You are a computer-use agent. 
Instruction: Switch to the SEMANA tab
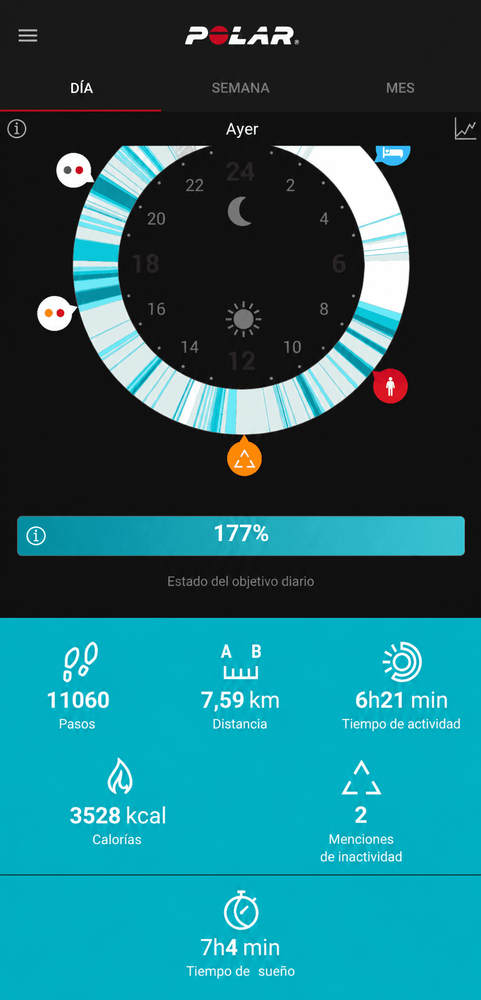pos(240,88)
